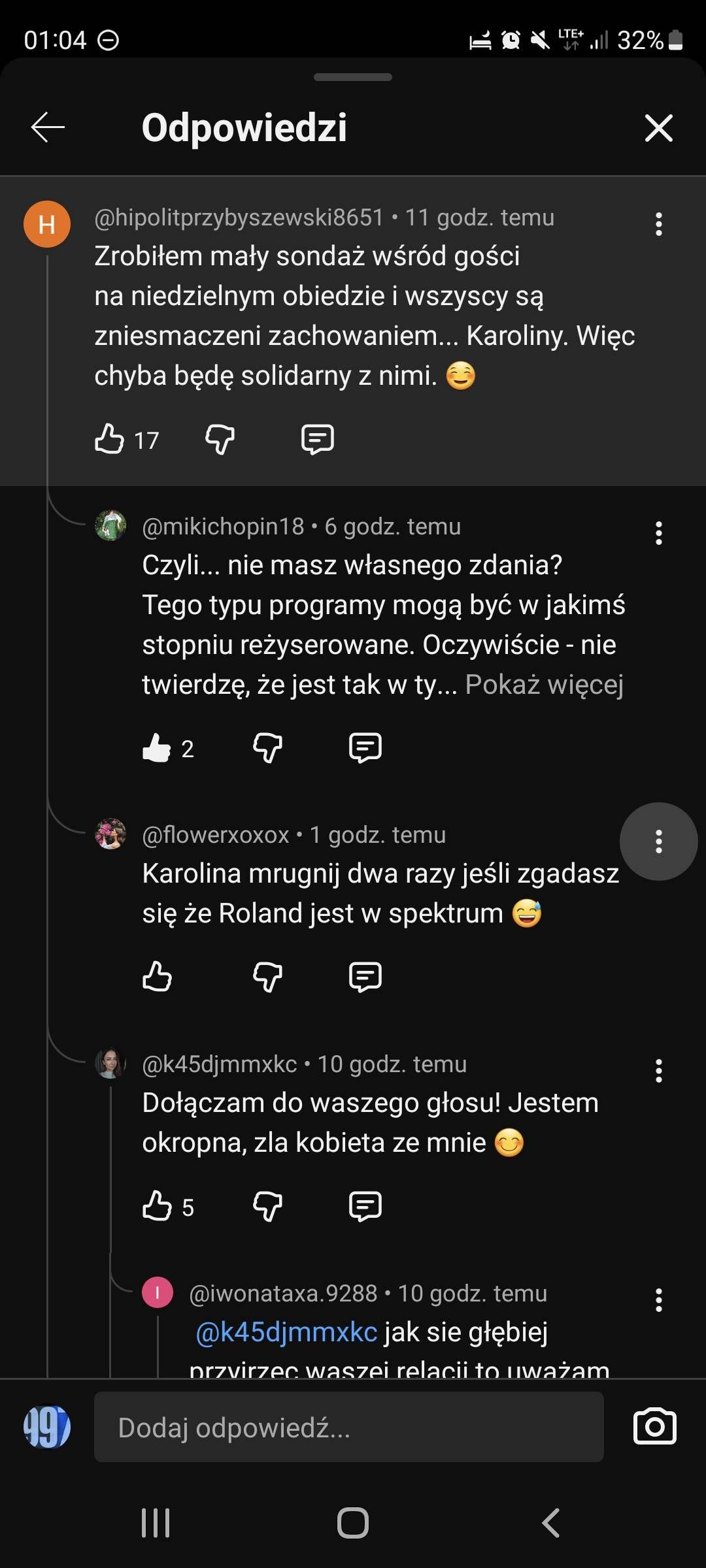Dislike the reply by @mikichopin18
Image resolution: width=706 pixels, height=1568 pixels.
267,748
